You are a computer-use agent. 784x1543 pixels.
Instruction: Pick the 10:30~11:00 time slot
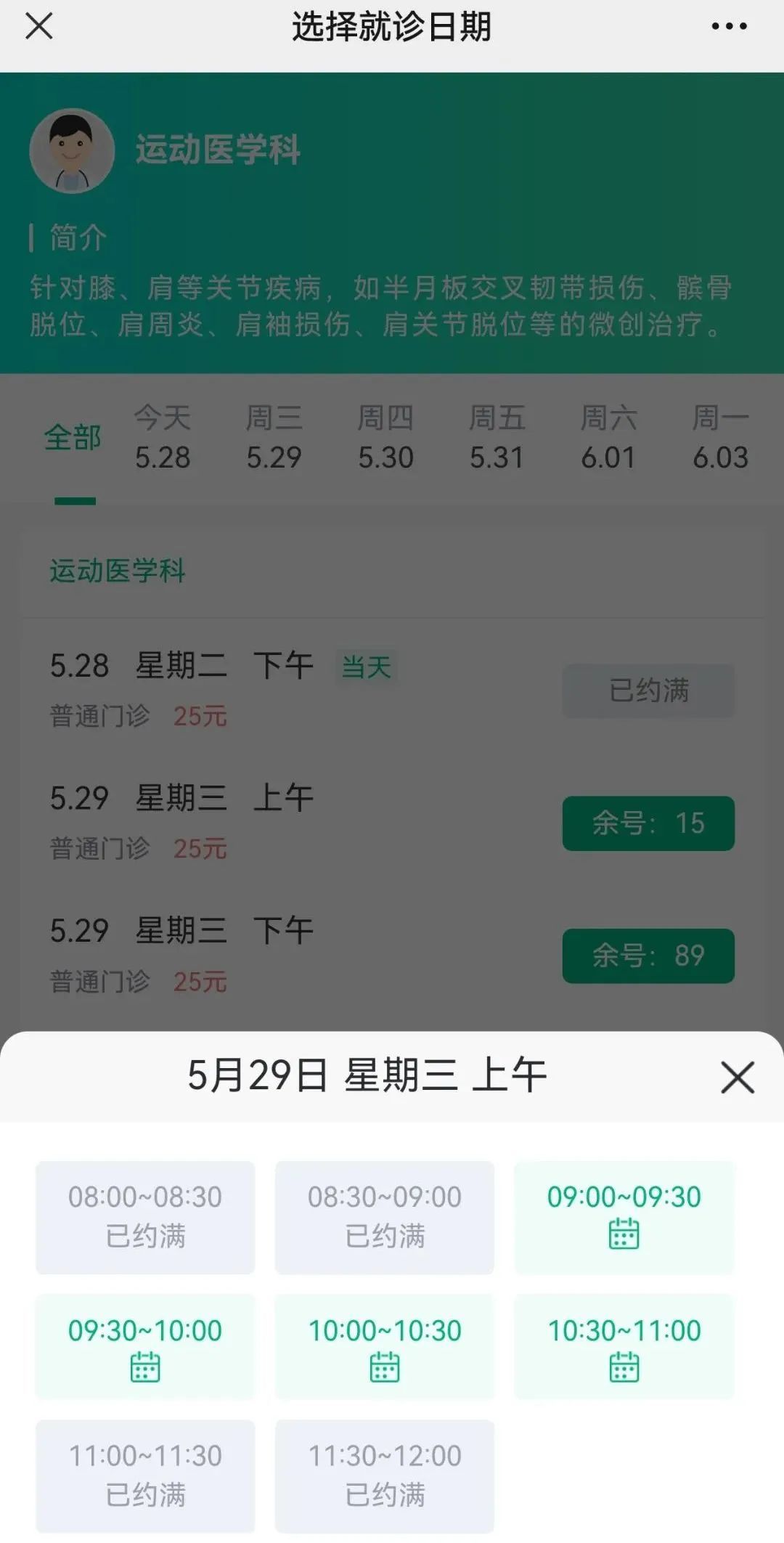(624, 1348)
